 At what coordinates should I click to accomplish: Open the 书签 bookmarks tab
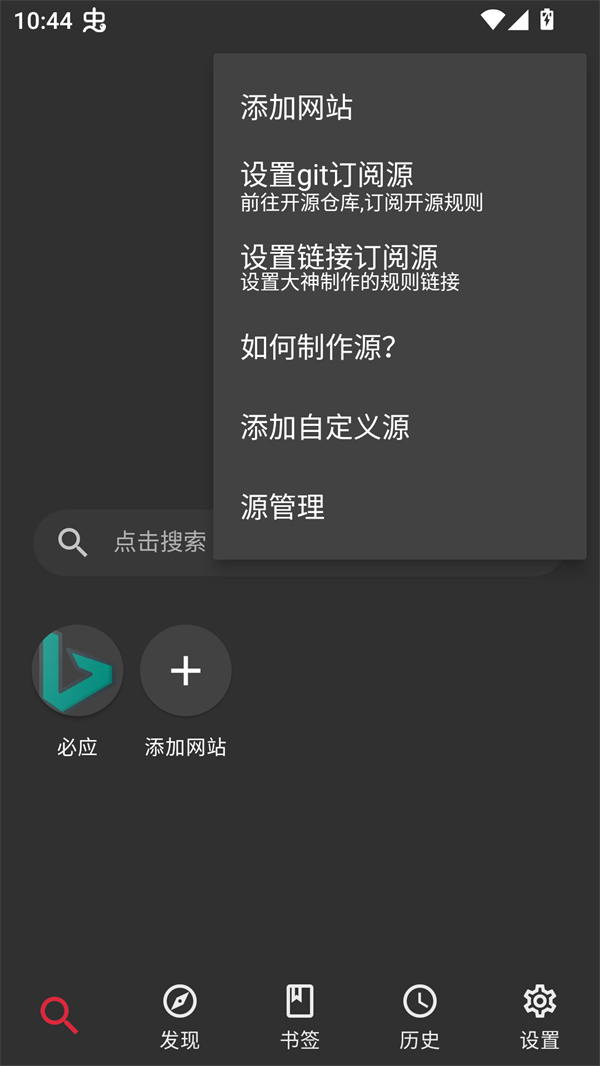coord(300,1015)
